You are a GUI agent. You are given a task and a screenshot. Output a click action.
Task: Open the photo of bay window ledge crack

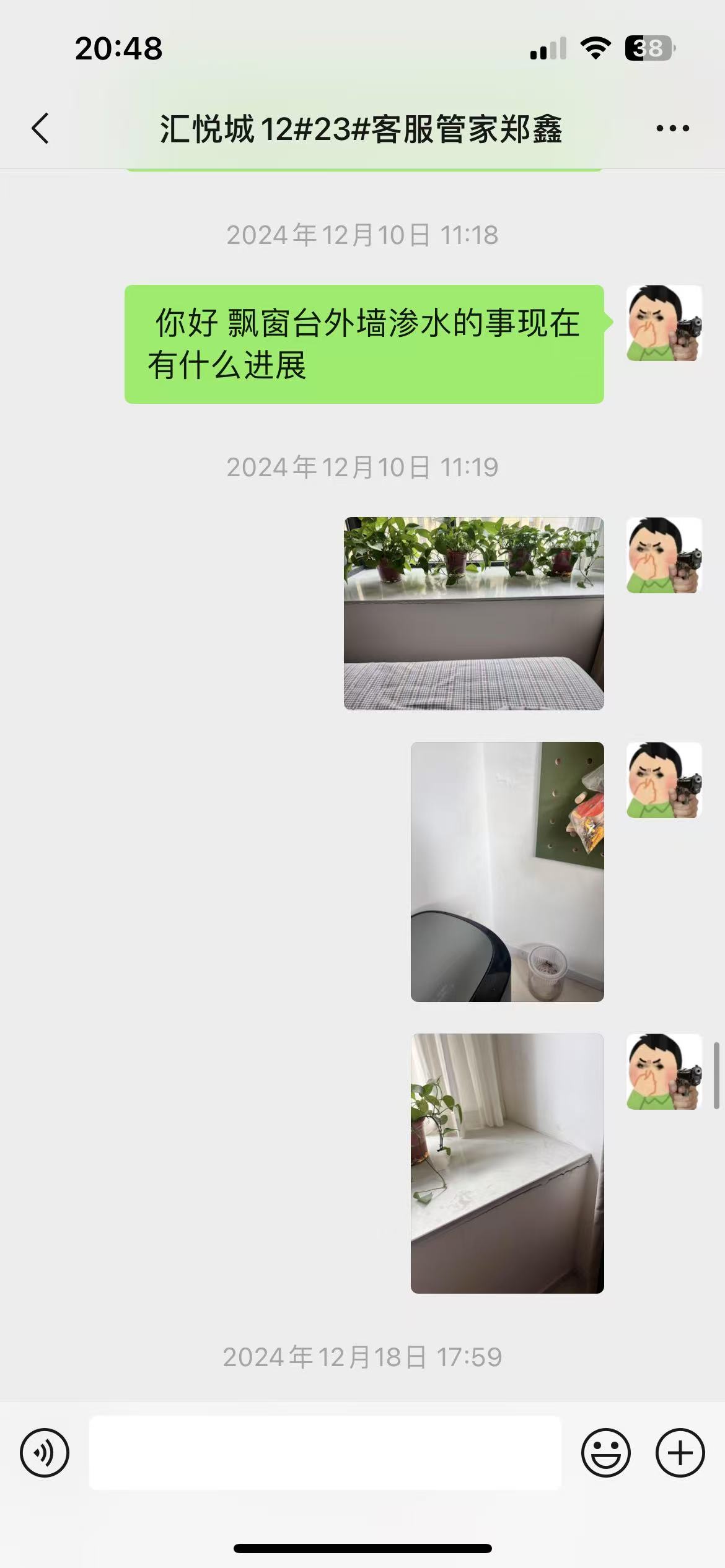click(507, 1163)
